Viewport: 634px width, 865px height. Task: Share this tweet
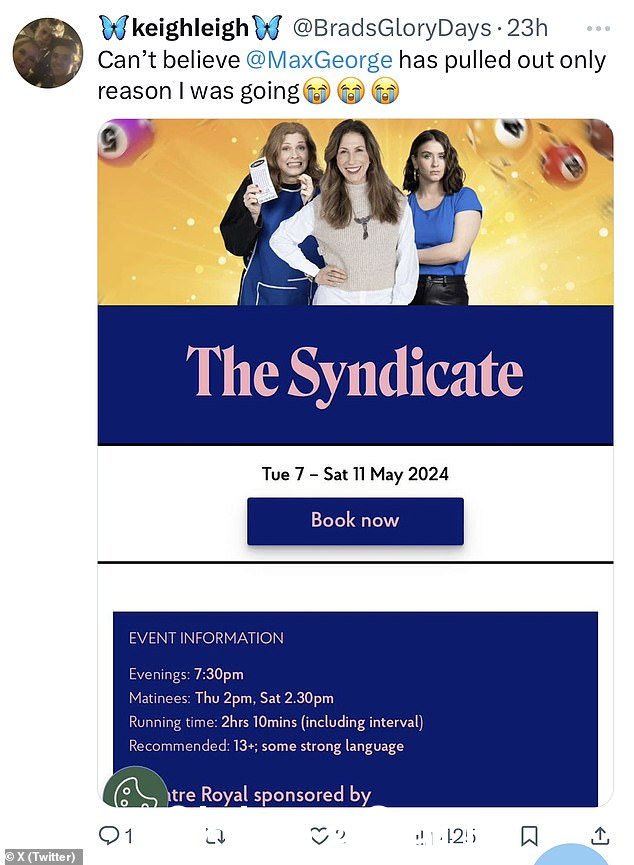[x=600, y=835]
